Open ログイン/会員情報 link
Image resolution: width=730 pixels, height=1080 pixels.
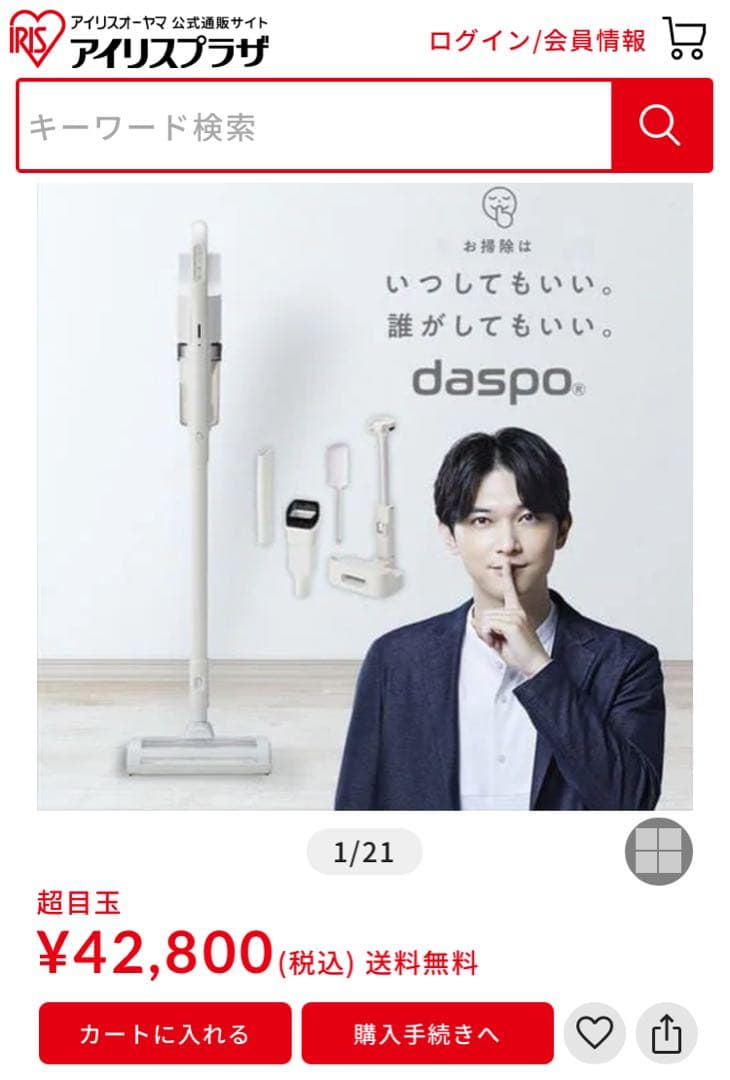click(x=537, y=41)
